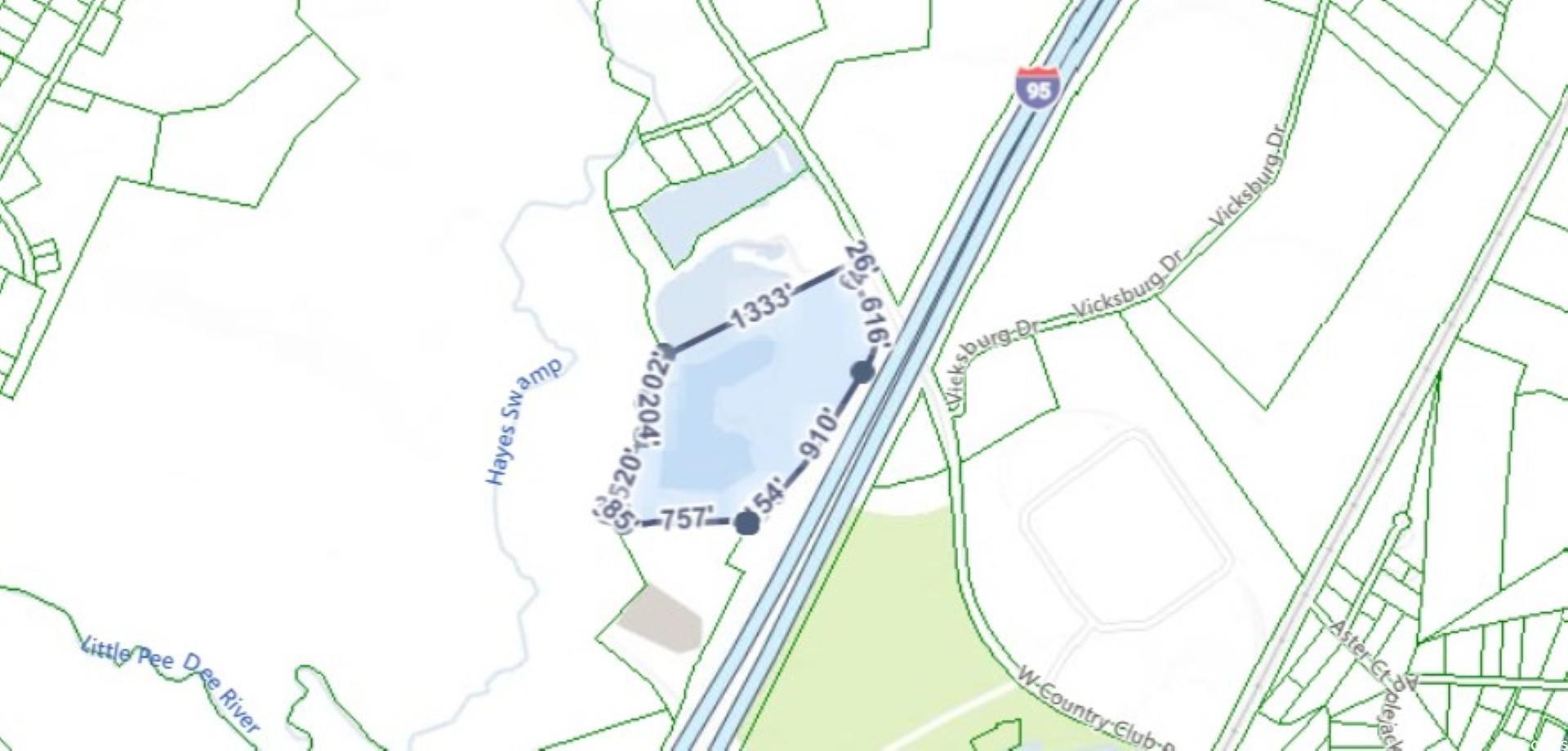This screenshot has width=1568, height=751.
Task: Select the highlighted blue parcel
Action: point(735,409)
